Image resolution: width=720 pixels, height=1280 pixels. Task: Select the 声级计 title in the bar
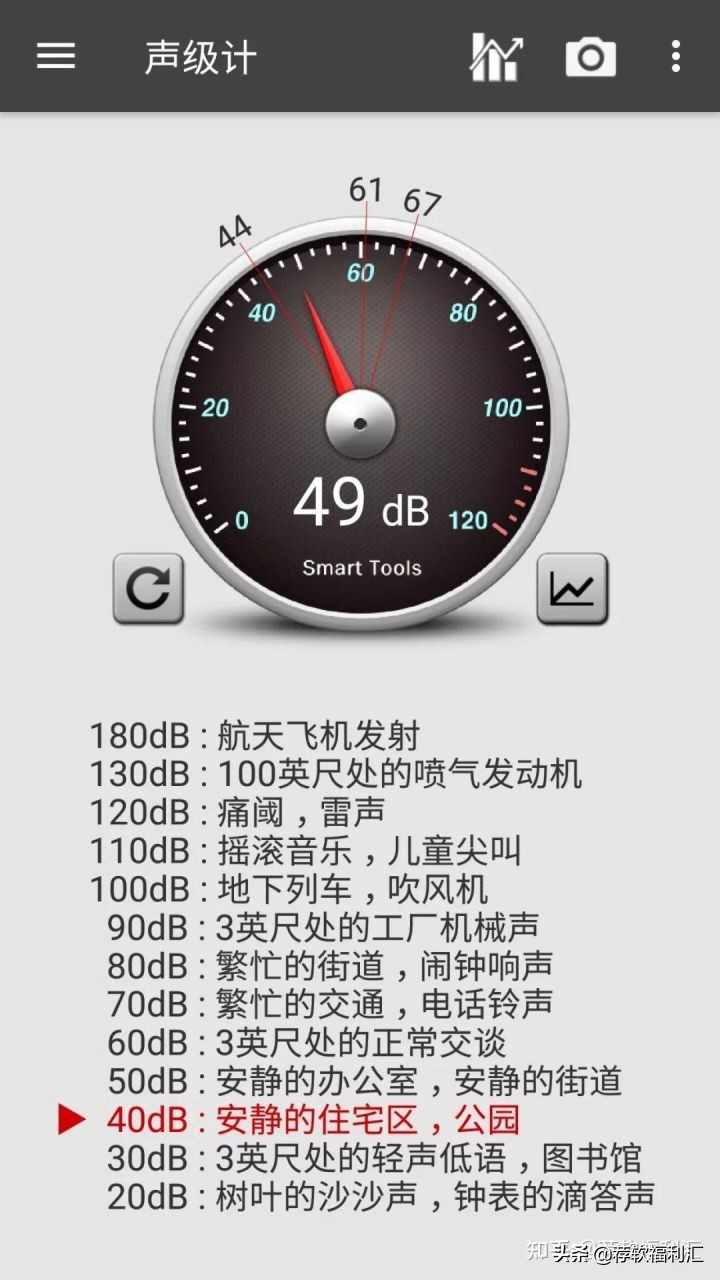coord(200,57)
